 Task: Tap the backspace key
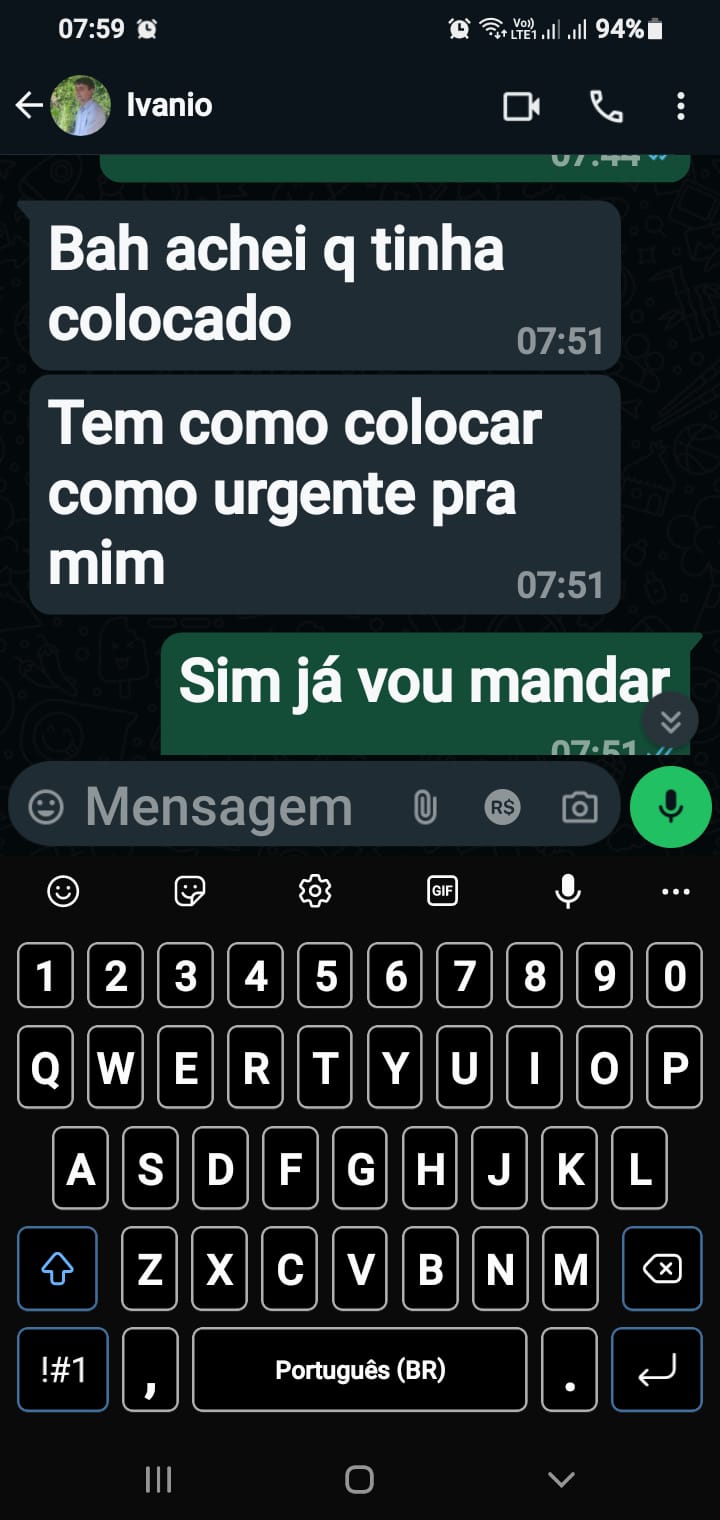point(662,1269)
